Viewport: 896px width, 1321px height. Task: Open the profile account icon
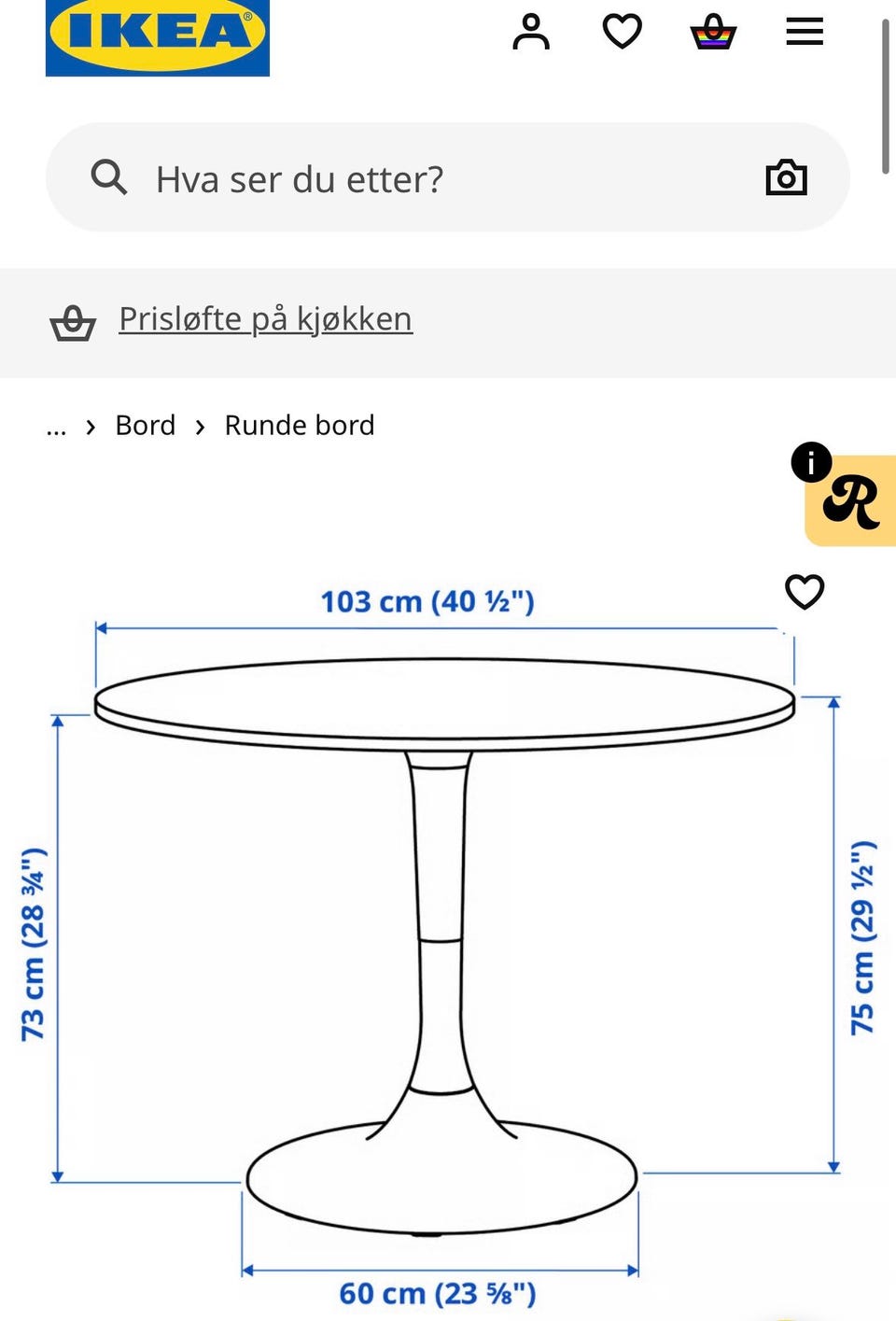click(x=532, y=32)
